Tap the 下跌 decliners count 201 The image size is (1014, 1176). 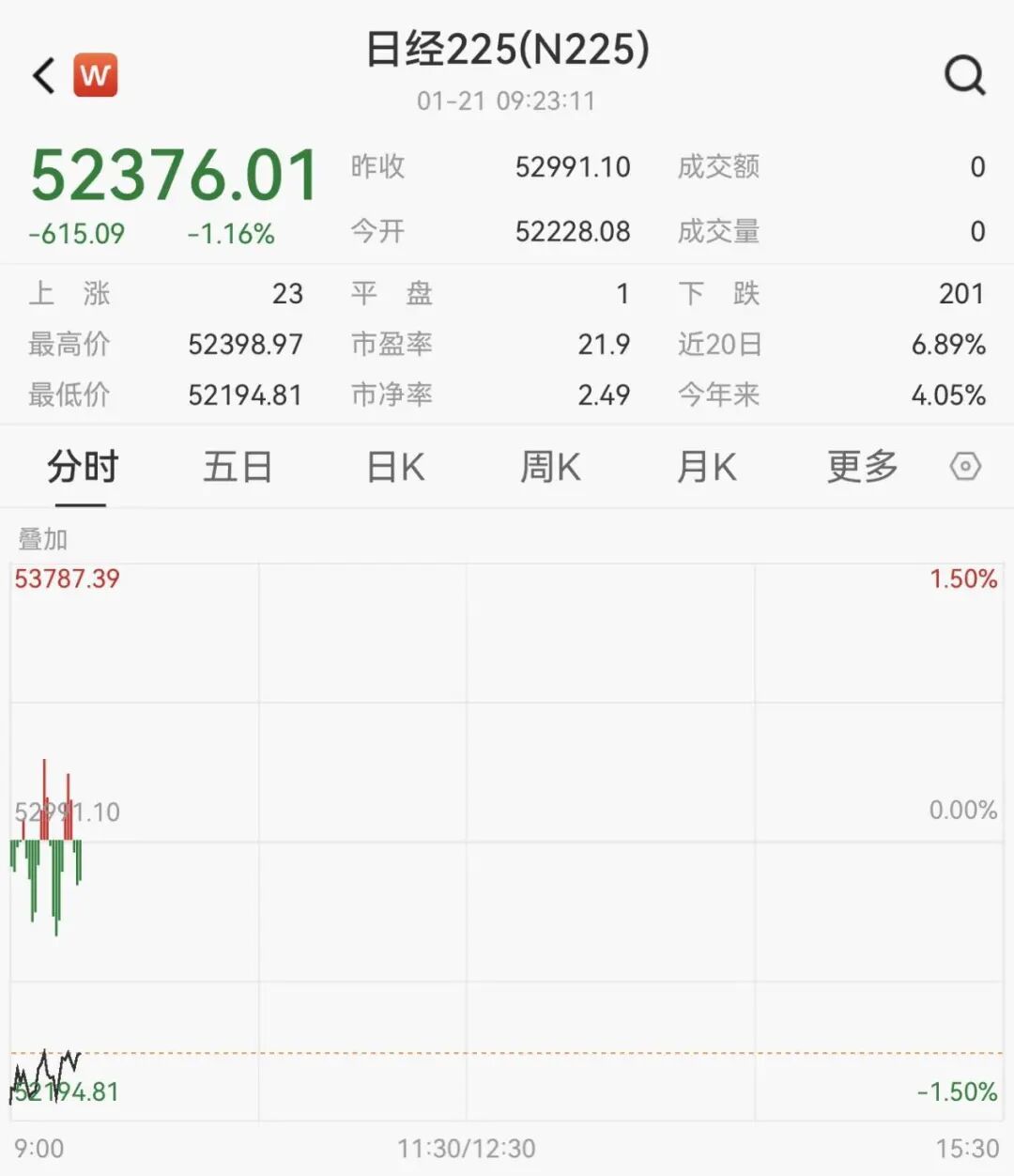(961, 294)
